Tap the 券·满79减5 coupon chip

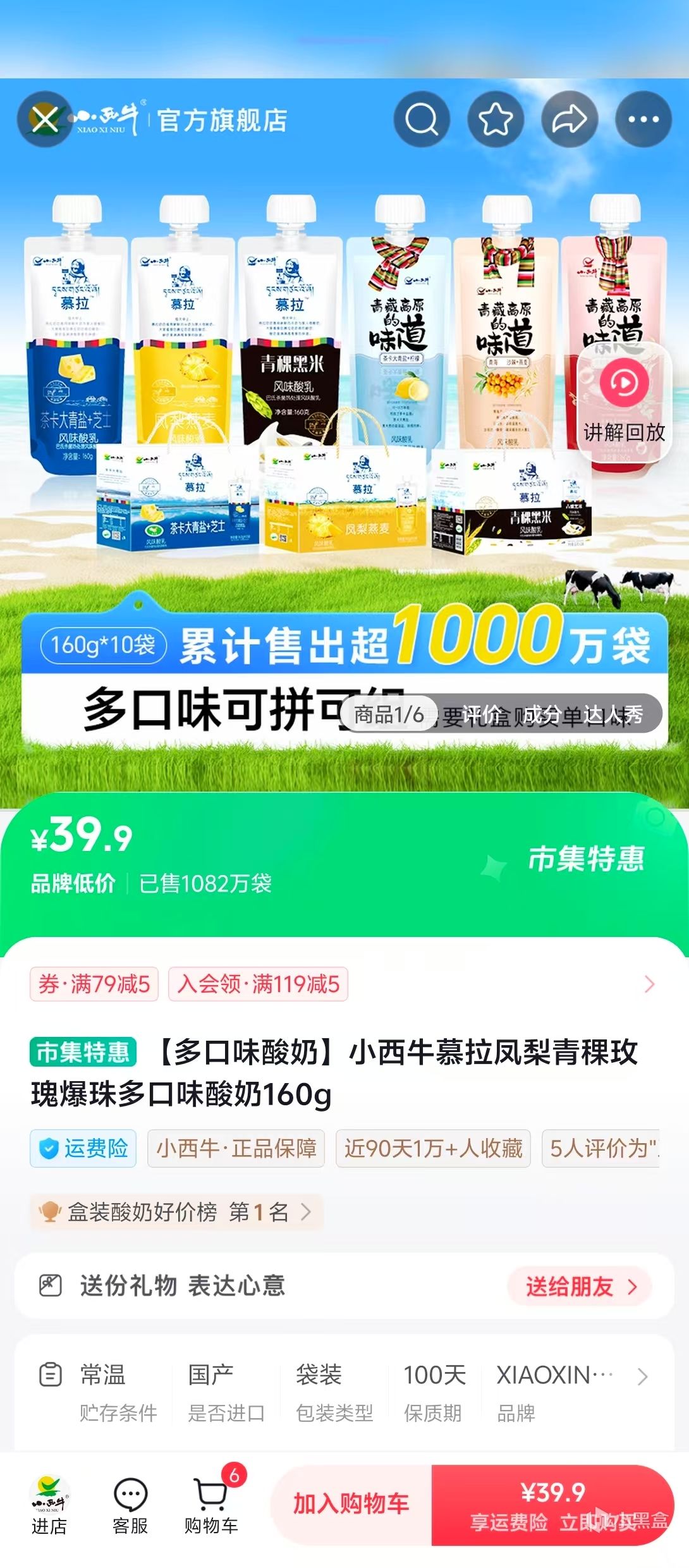pyautogui.click(x=94, y=984)
